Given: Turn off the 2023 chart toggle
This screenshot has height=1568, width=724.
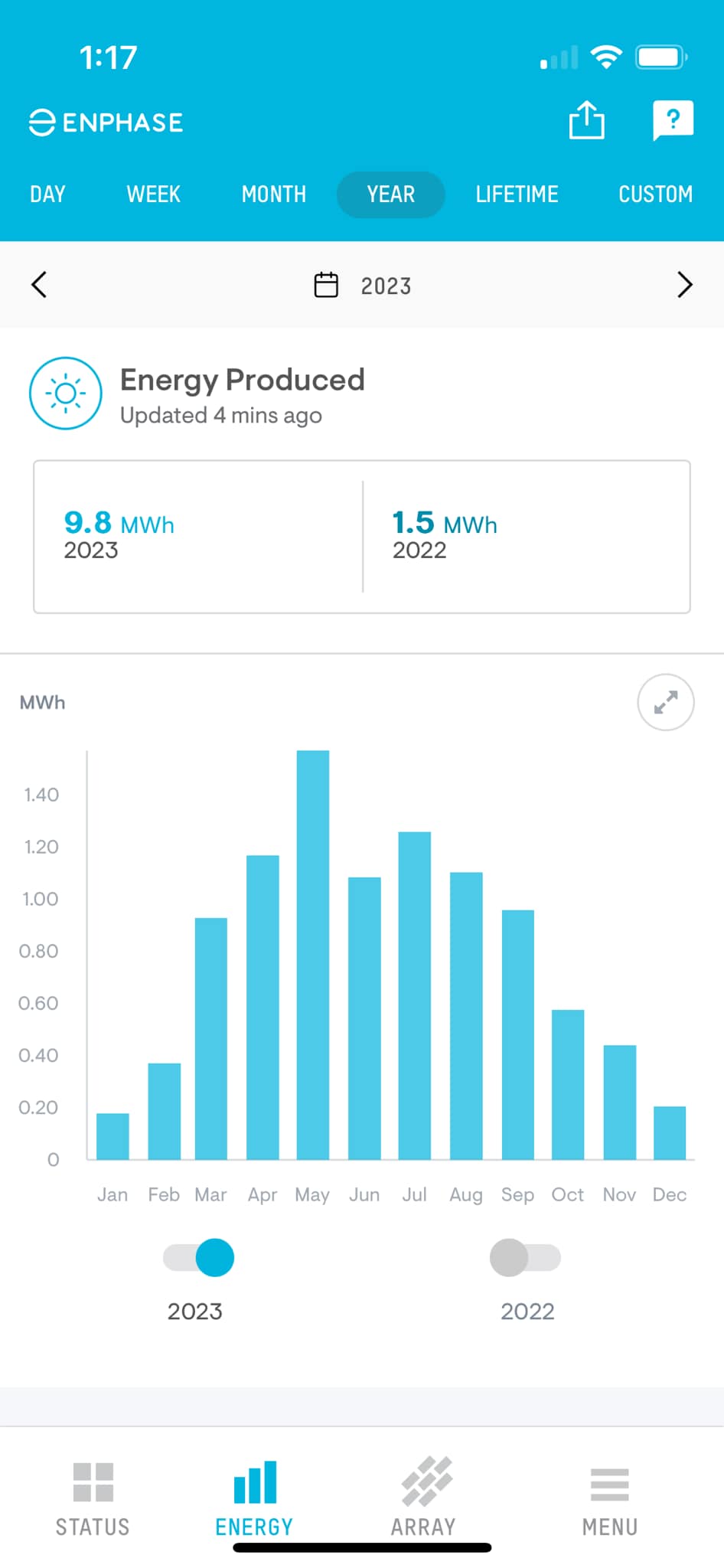Looking at the screenshot, I should pos(199,1258).
